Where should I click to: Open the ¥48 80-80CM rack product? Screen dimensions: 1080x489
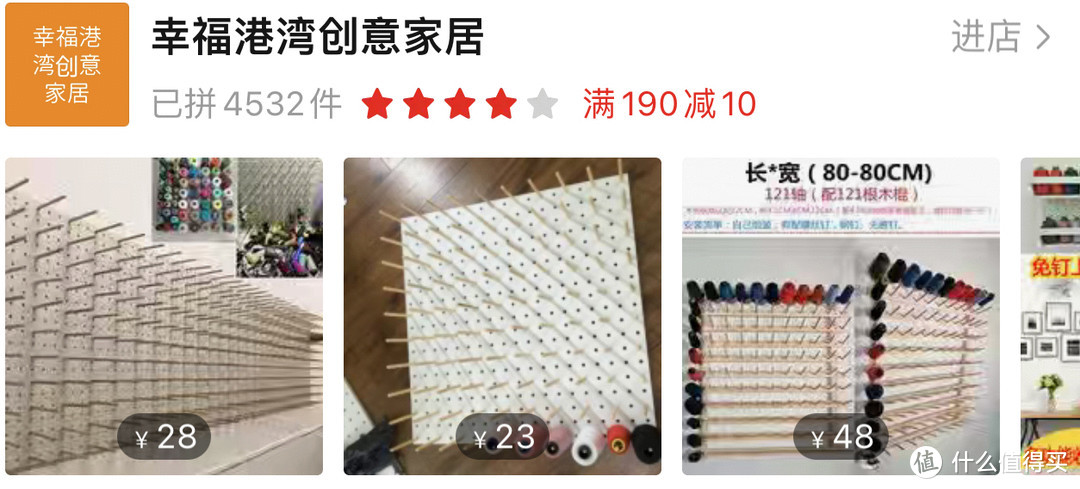(x=840, y=316)
